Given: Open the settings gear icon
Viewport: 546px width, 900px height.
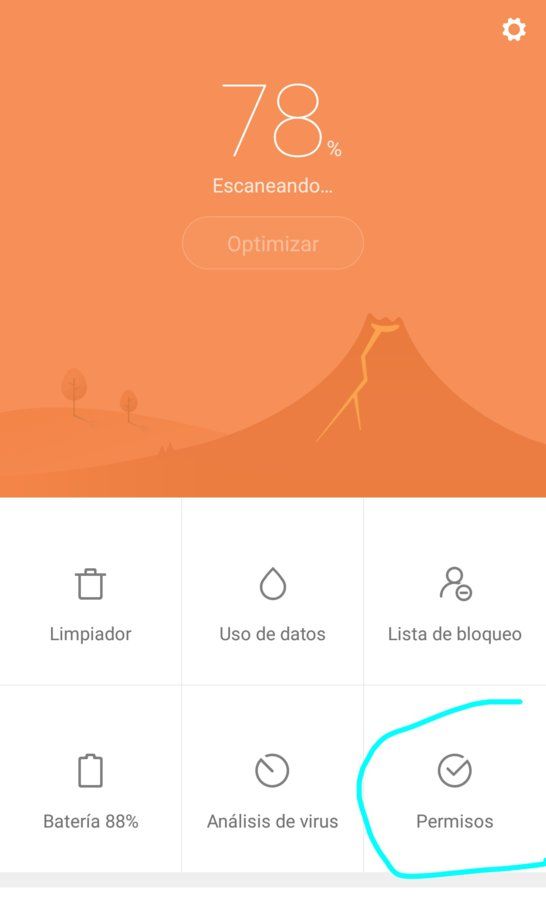Looking at the screenshot, I should (x=513, y=29).
